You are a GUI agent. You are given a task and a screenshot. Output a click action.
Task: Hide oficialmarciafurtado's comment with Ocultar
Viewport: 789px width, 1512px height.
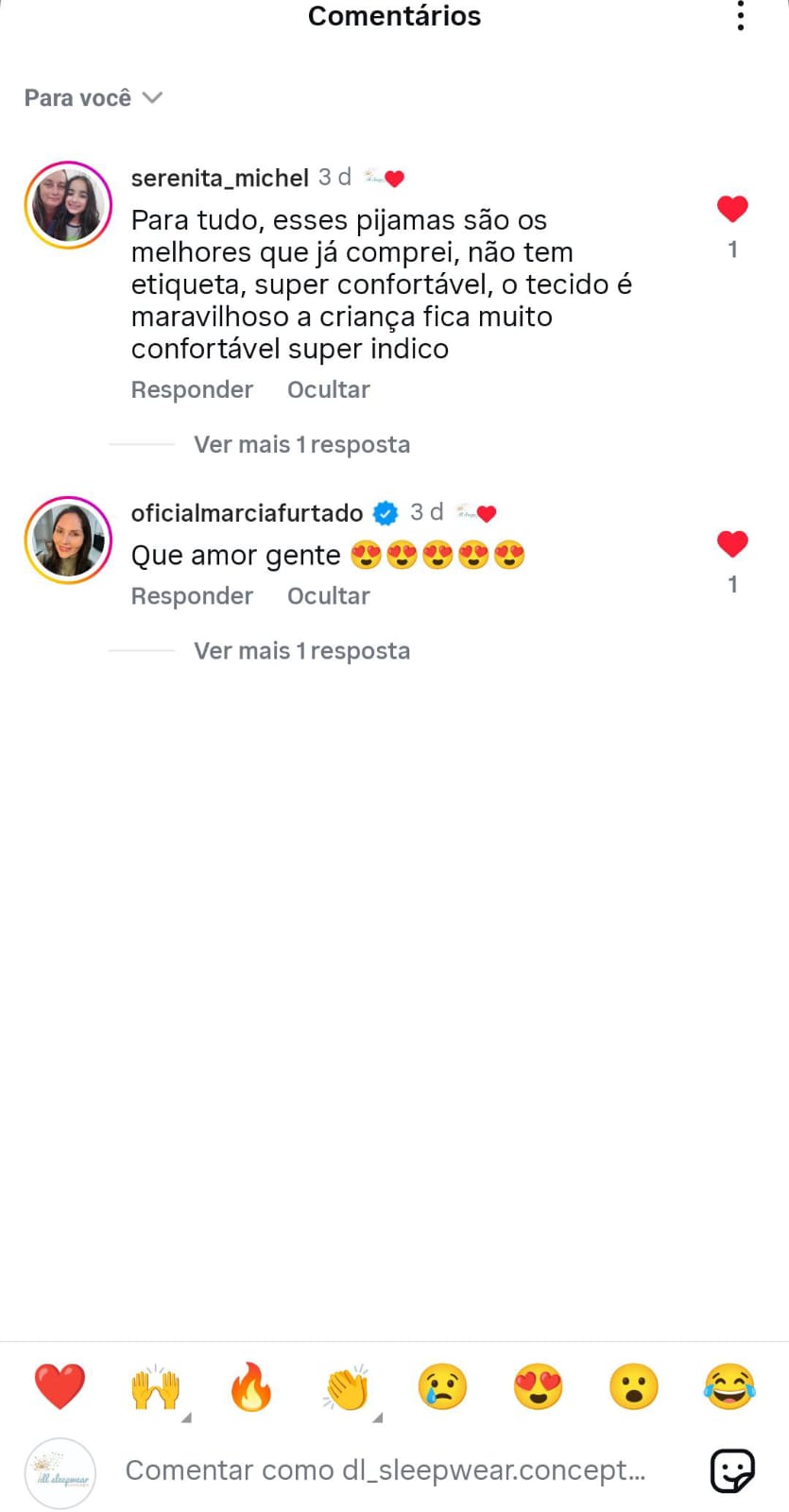[328, 596]
